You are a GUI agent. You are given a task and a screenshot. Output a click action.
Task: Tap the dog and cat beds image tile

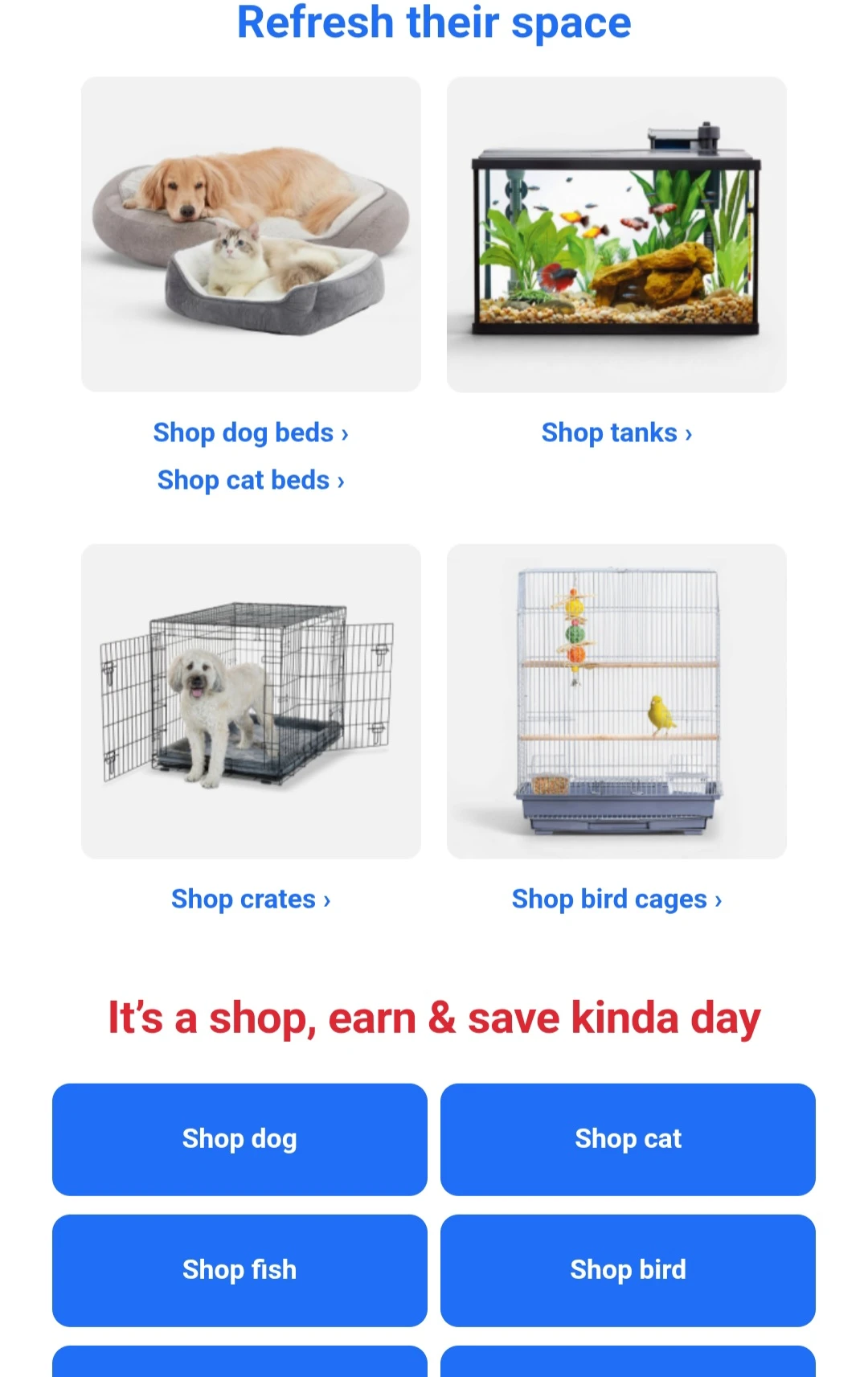click(x=251, y=235)
